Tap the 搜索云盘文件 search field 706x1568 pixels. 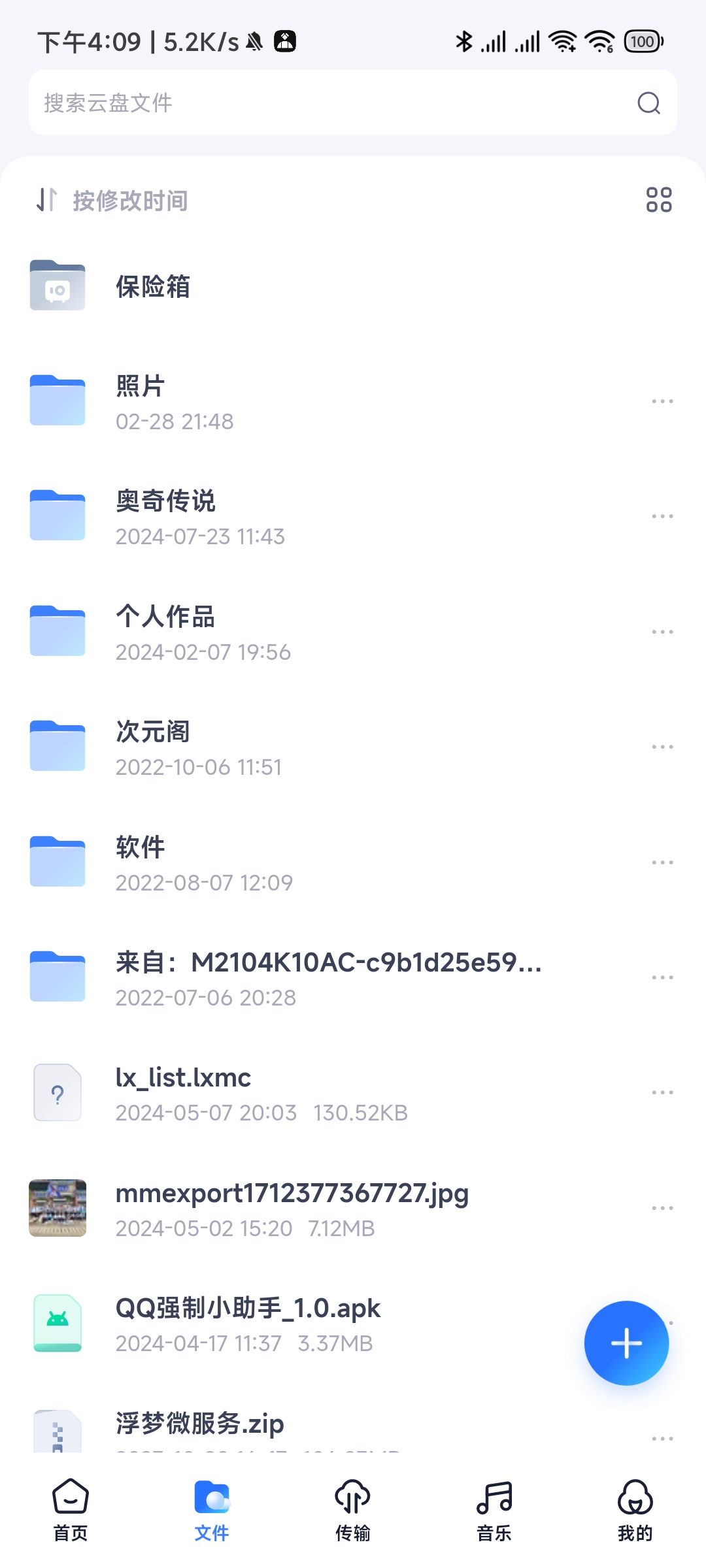pos(353,103)
